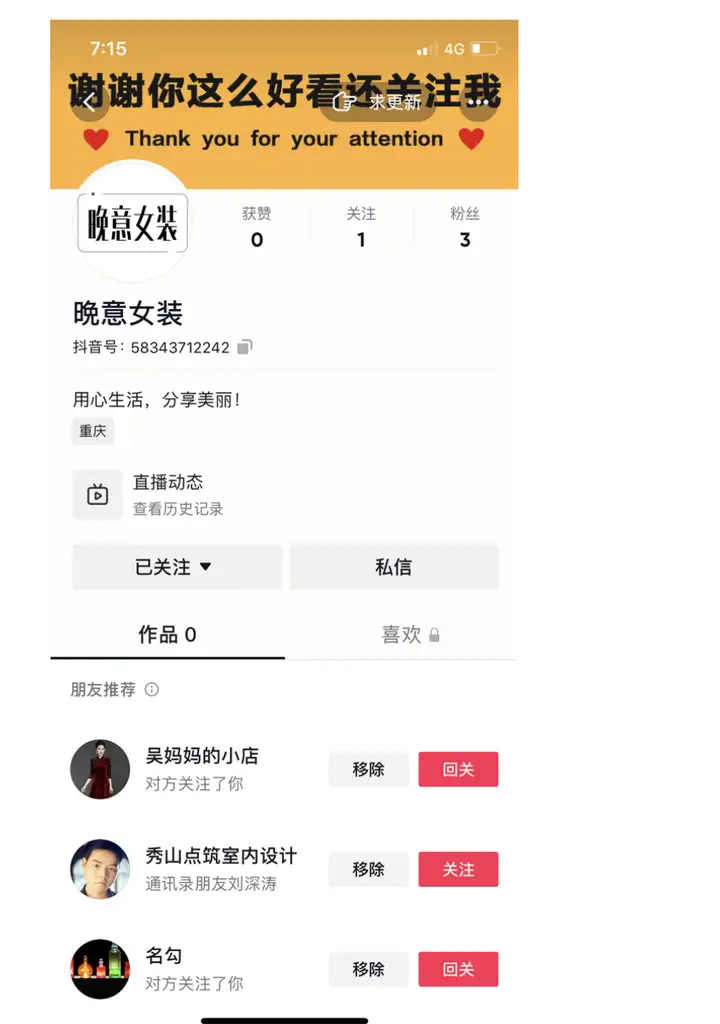
Task: View the 粉丝 followers list
Action: tap(464, 227)
